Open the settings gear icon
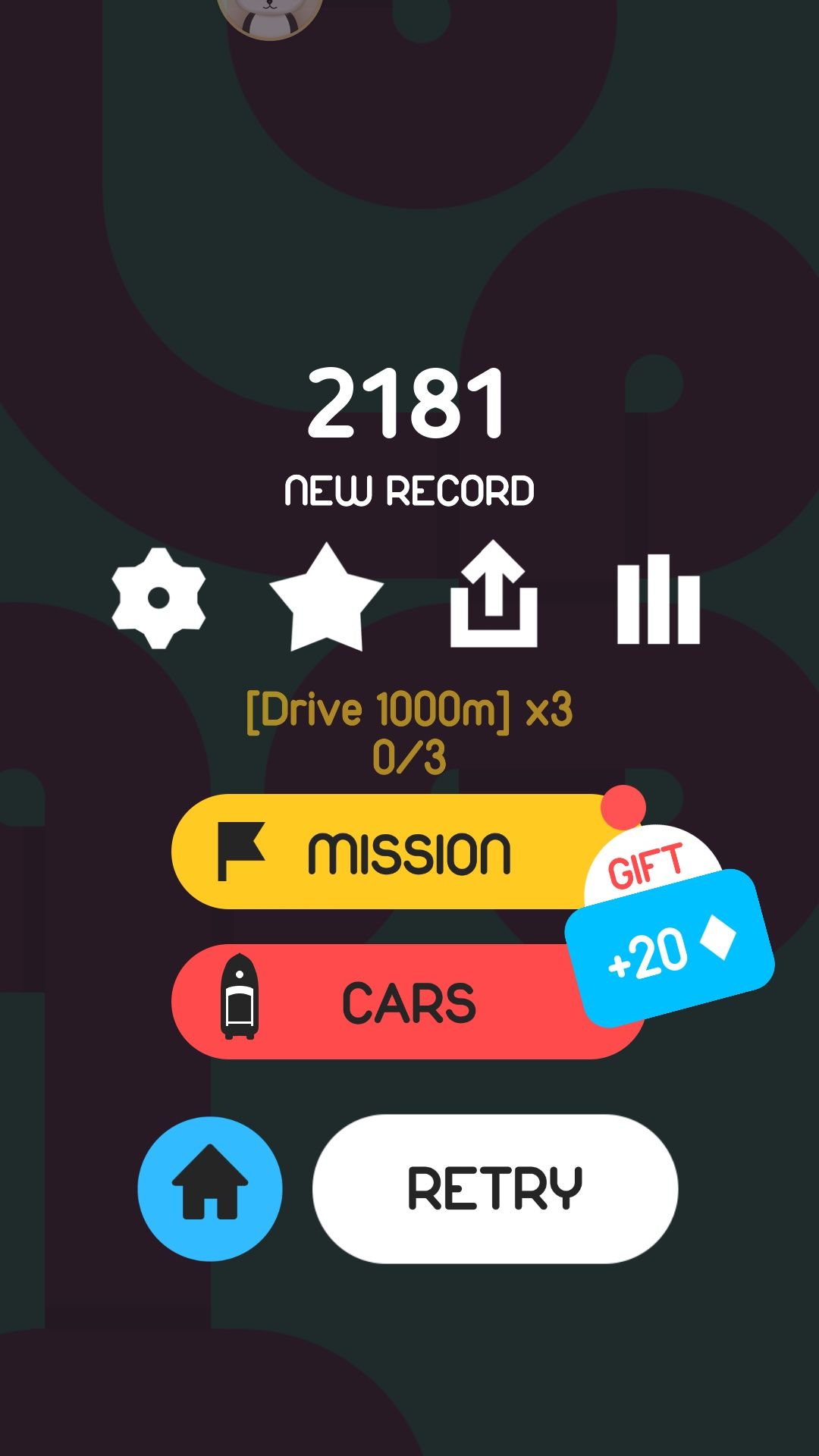Viewport: 819px width, 1456px height. coord(158,599)
